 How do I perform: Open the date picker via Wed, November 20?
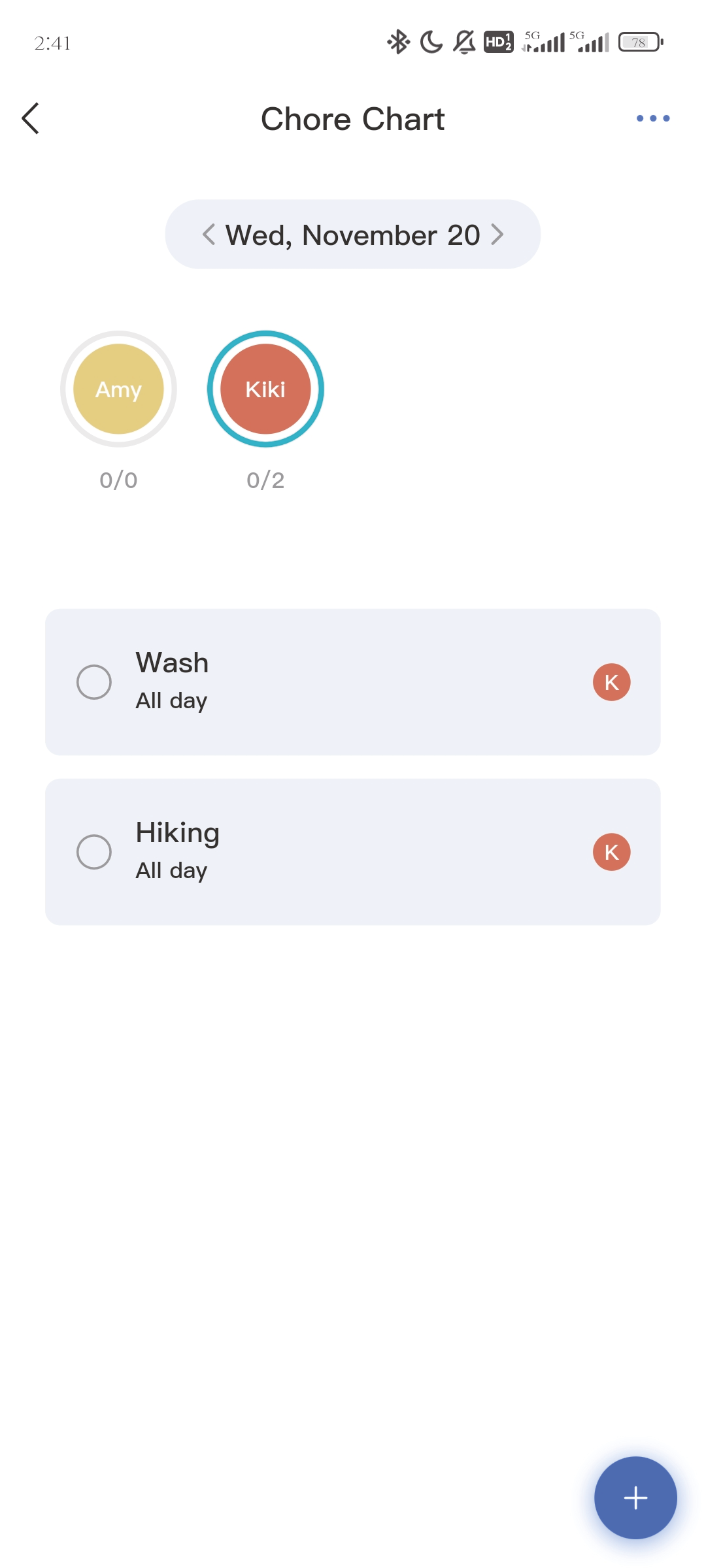pos(353,235)
